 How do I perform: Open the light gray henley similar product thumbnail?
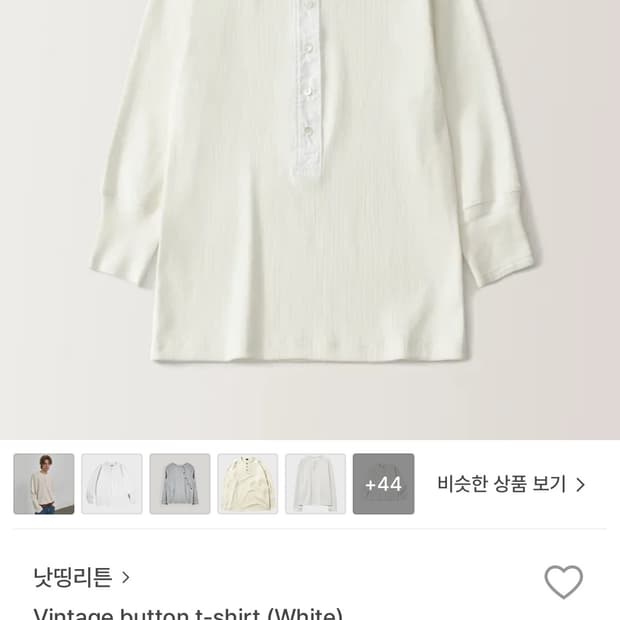(x=316, y=484)
